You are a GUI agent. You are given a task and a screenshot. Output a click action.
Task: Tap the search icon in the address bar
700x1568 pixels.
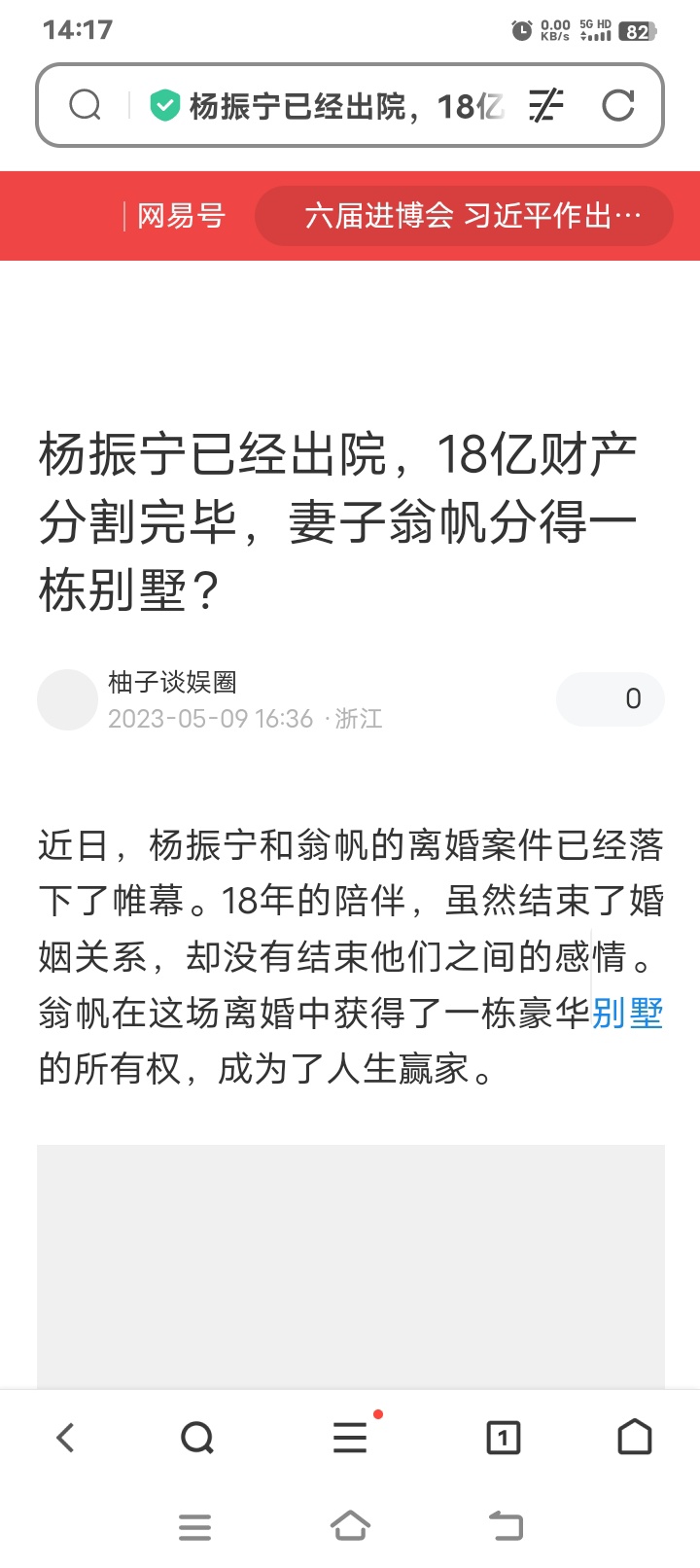[x=86, y=105]
